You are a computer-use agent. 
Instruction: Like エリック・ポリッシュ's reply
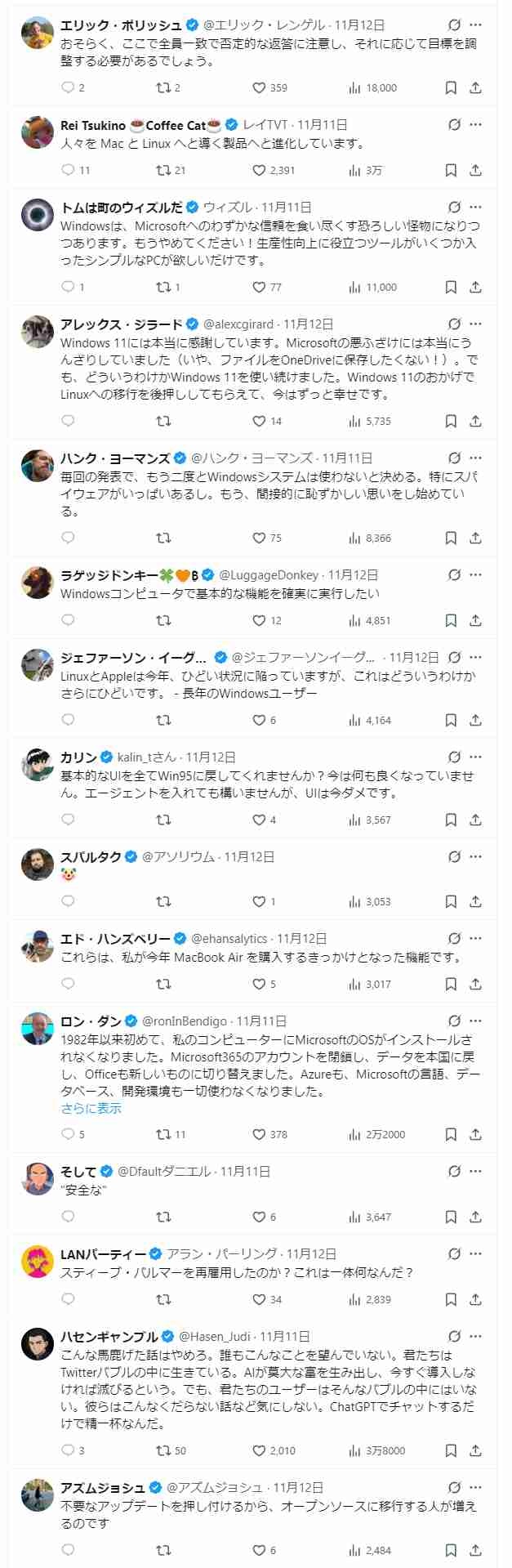click(259, 87)
